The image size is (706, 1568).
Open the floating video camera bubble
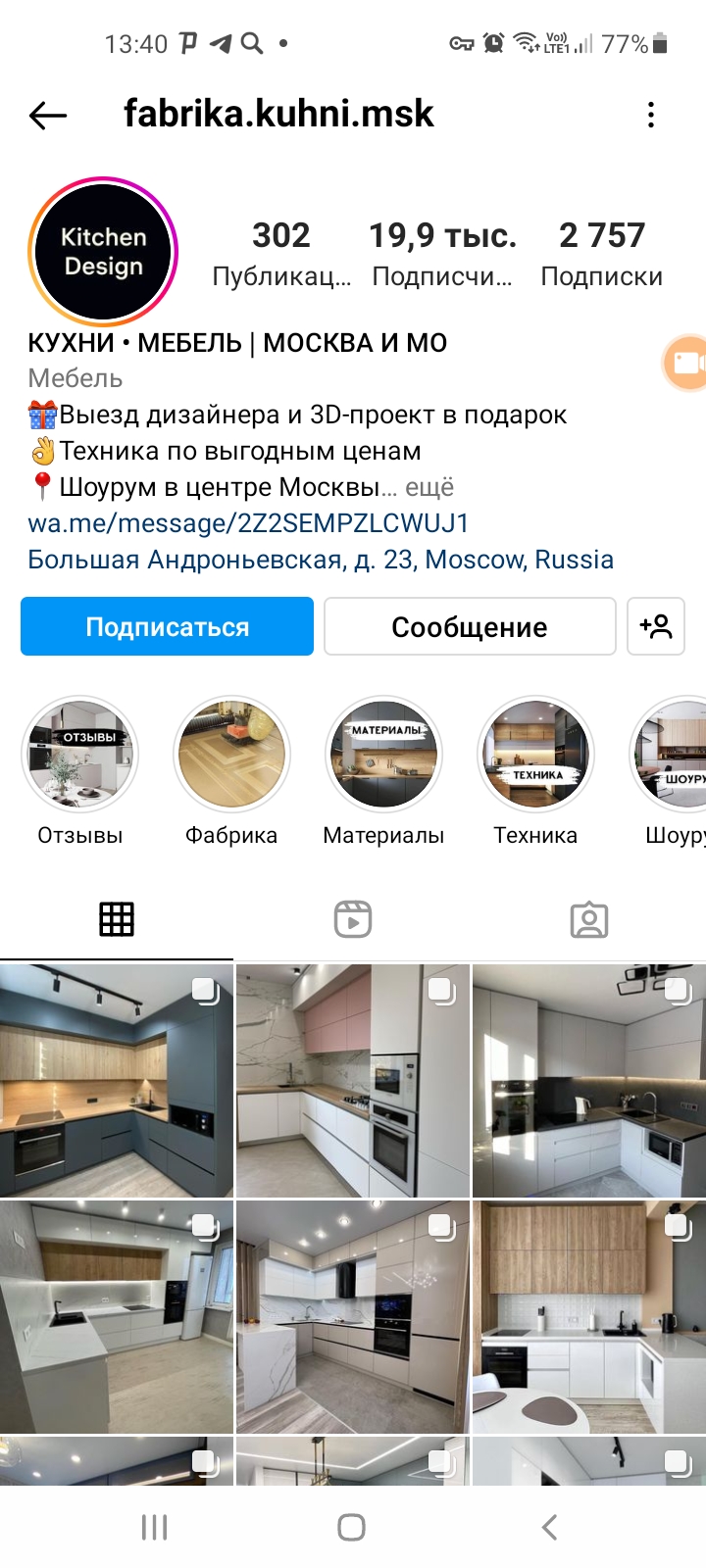[x=685, y=363]
